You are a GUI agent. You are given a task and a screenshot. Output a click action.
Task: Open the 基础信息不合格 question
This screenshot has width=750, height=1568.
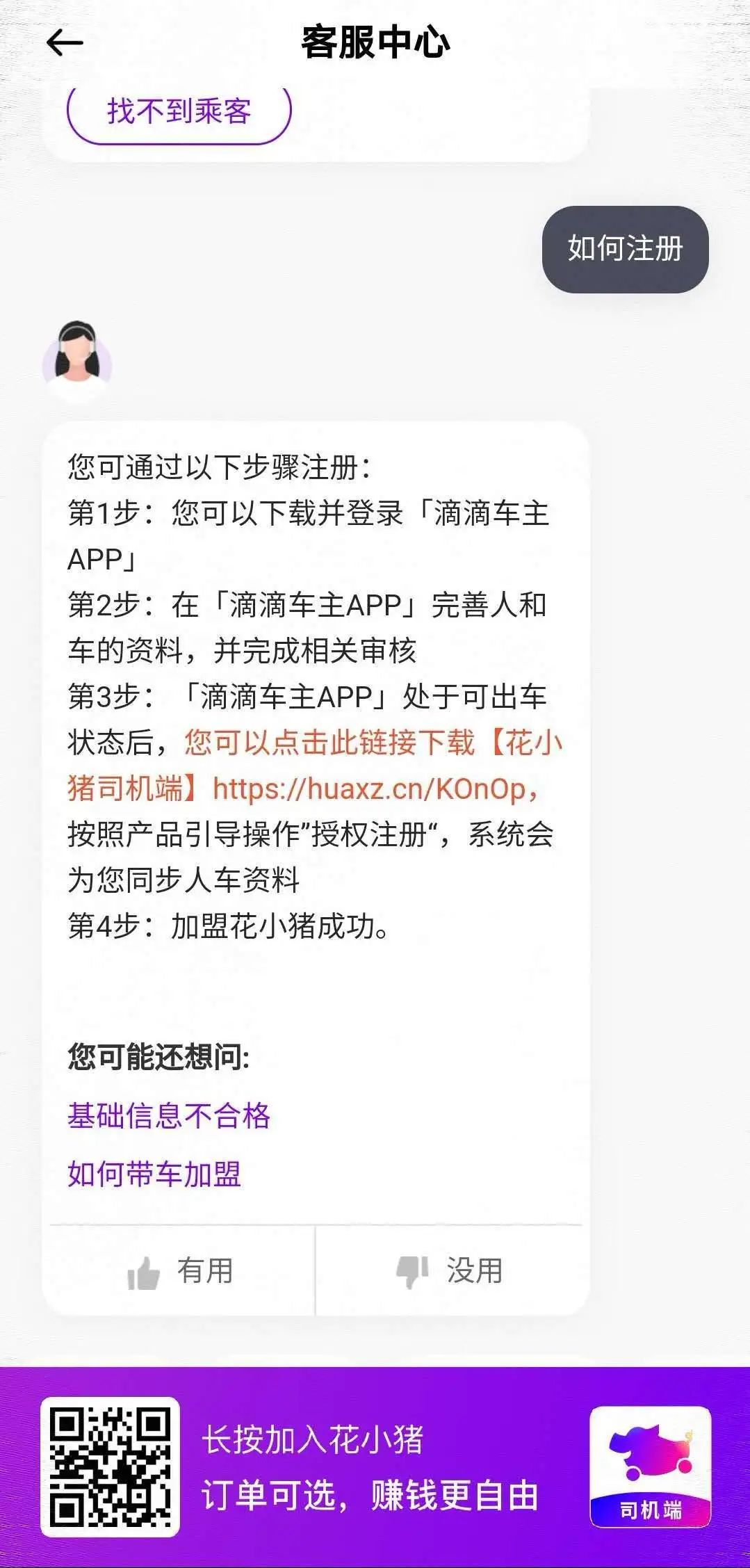169,1116
